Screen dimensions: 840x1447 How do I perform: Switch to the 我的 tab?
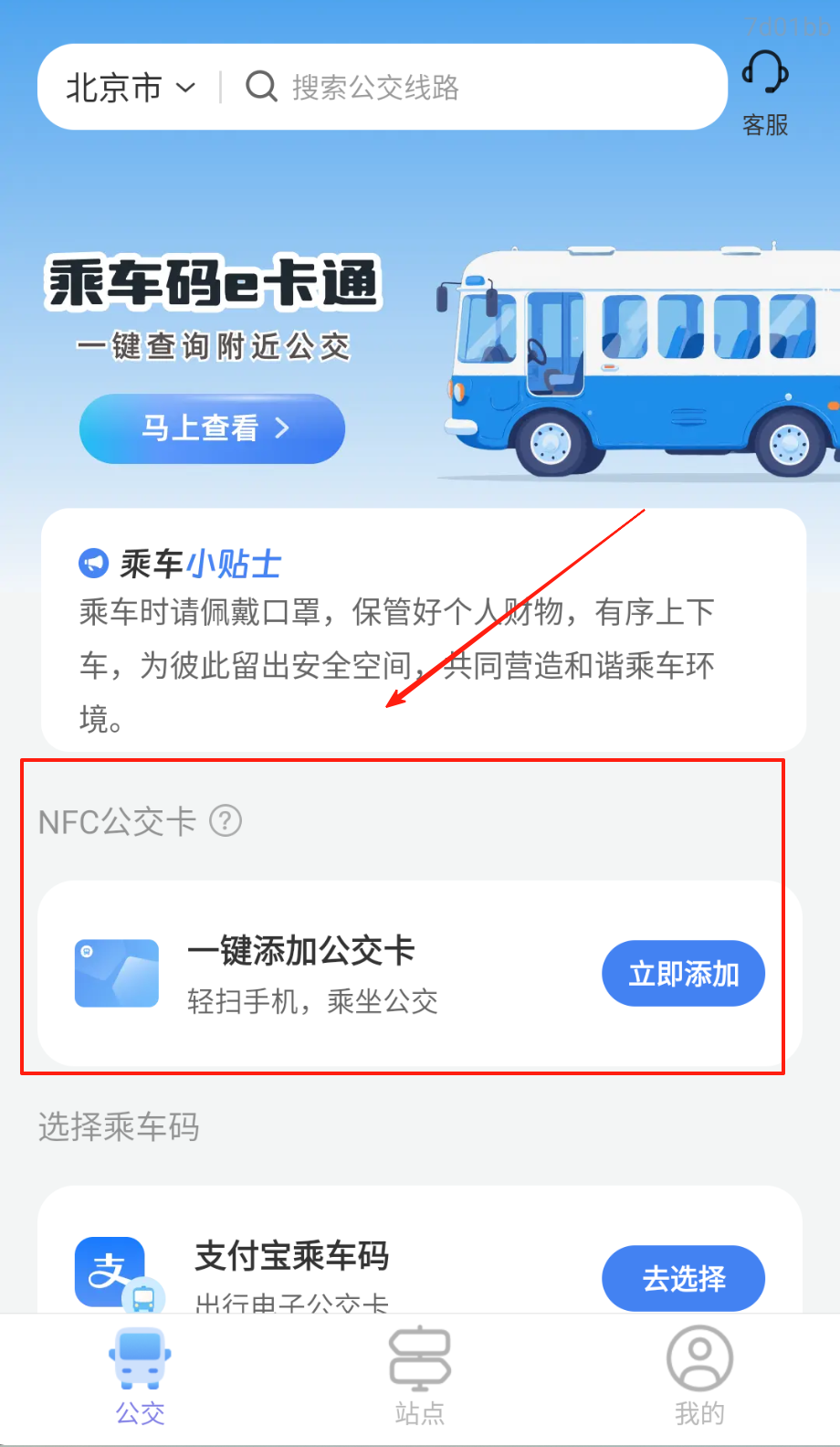699,1377
